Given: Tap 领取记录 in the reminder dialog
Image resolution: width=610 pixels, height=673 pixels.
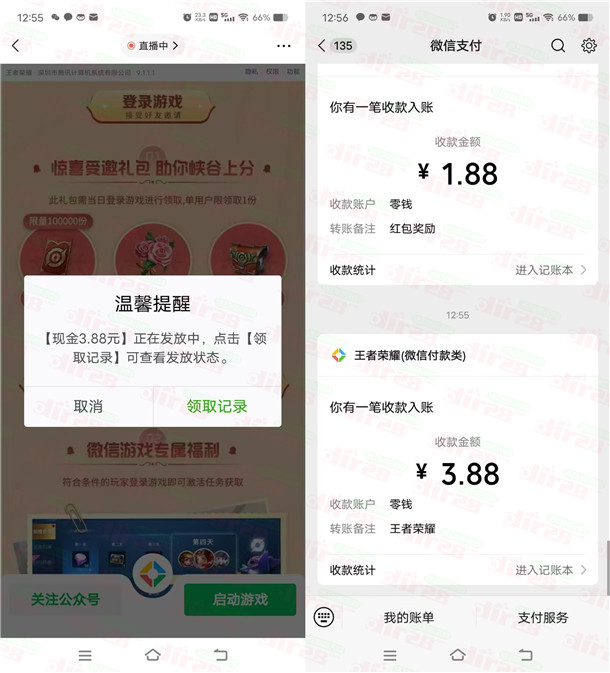Looking at the screenshot, I should coord(217,407).
